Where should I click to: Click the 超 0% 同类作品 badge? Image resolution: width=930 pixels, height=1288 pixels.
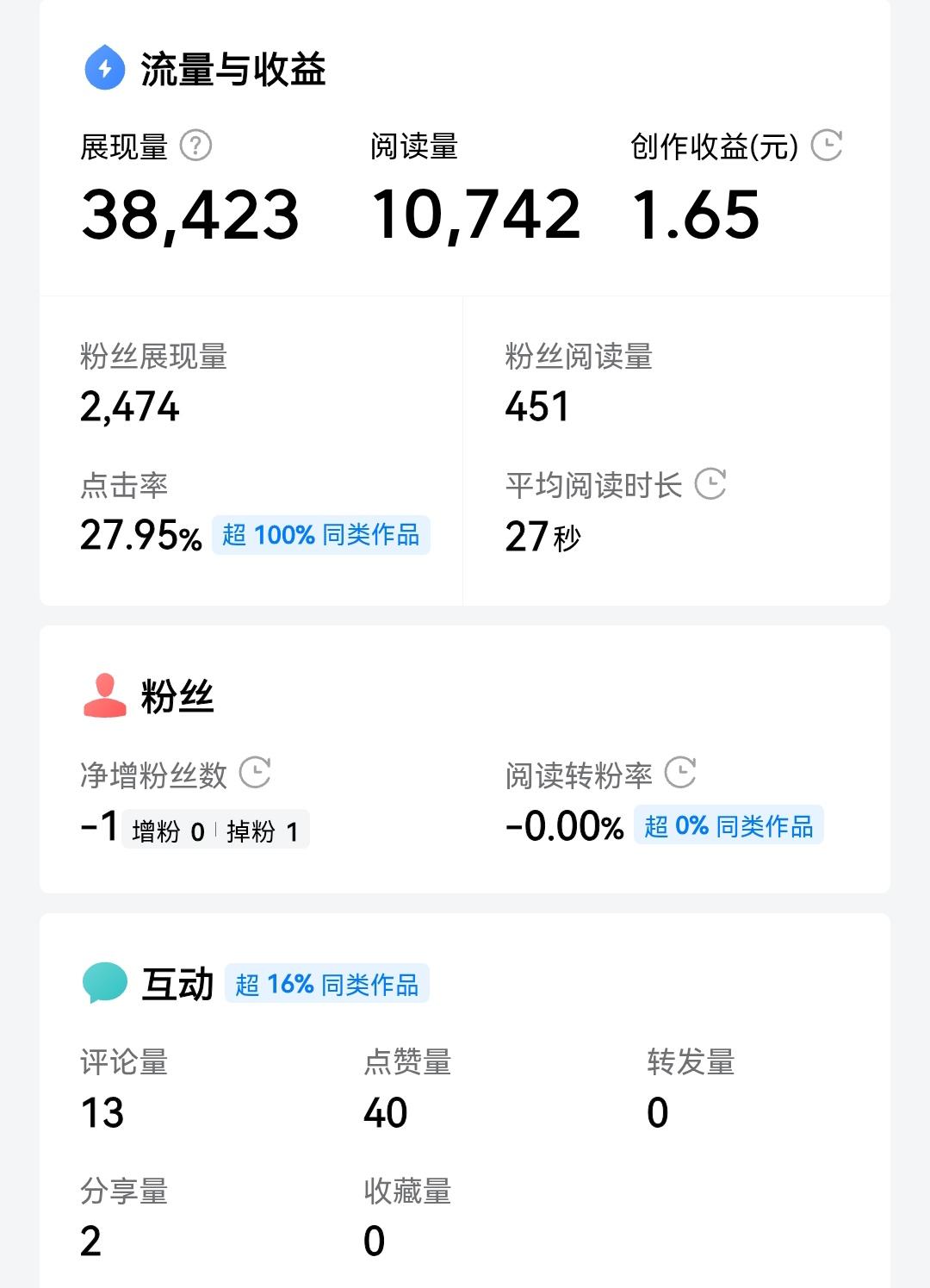pos(728,825)
